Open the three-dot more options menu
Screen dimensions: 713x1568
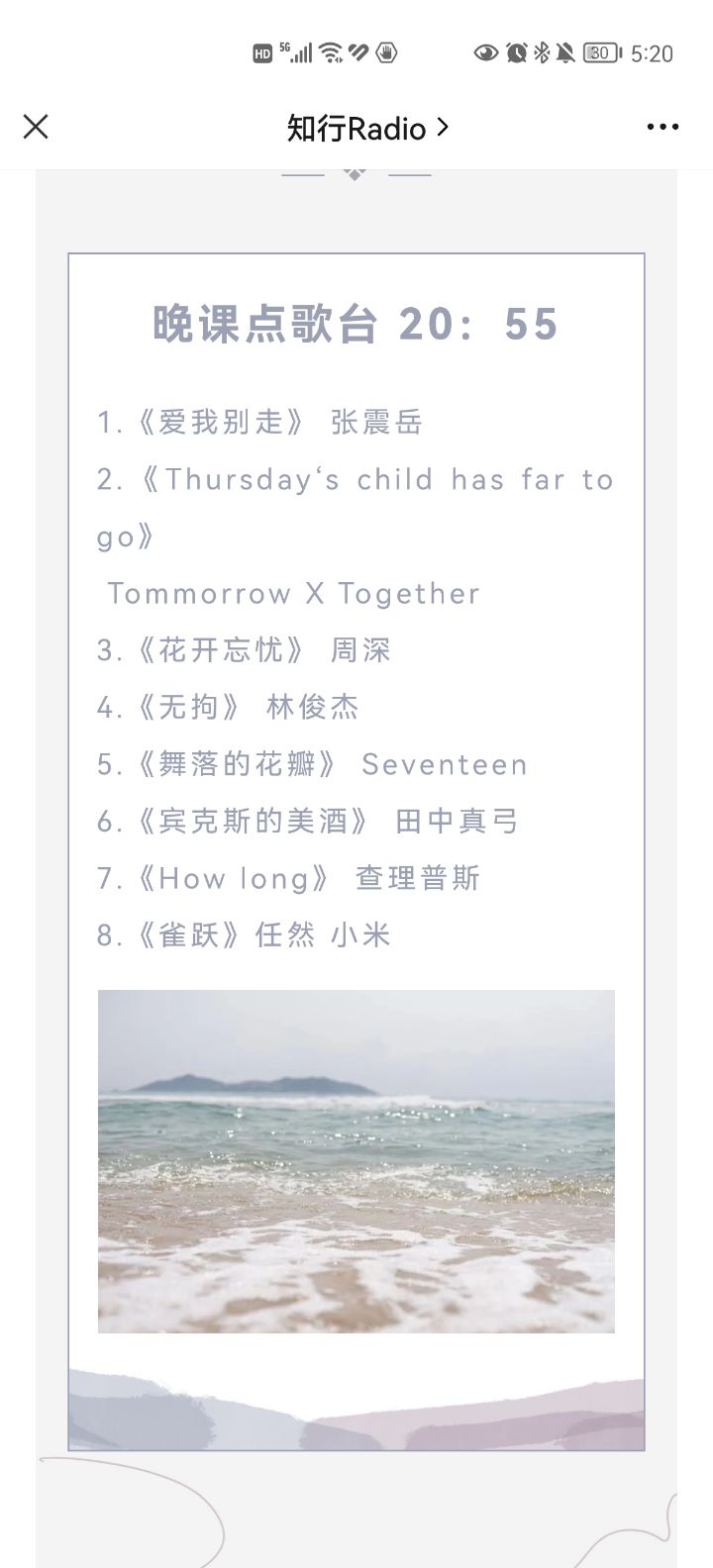tap(662, 127)
